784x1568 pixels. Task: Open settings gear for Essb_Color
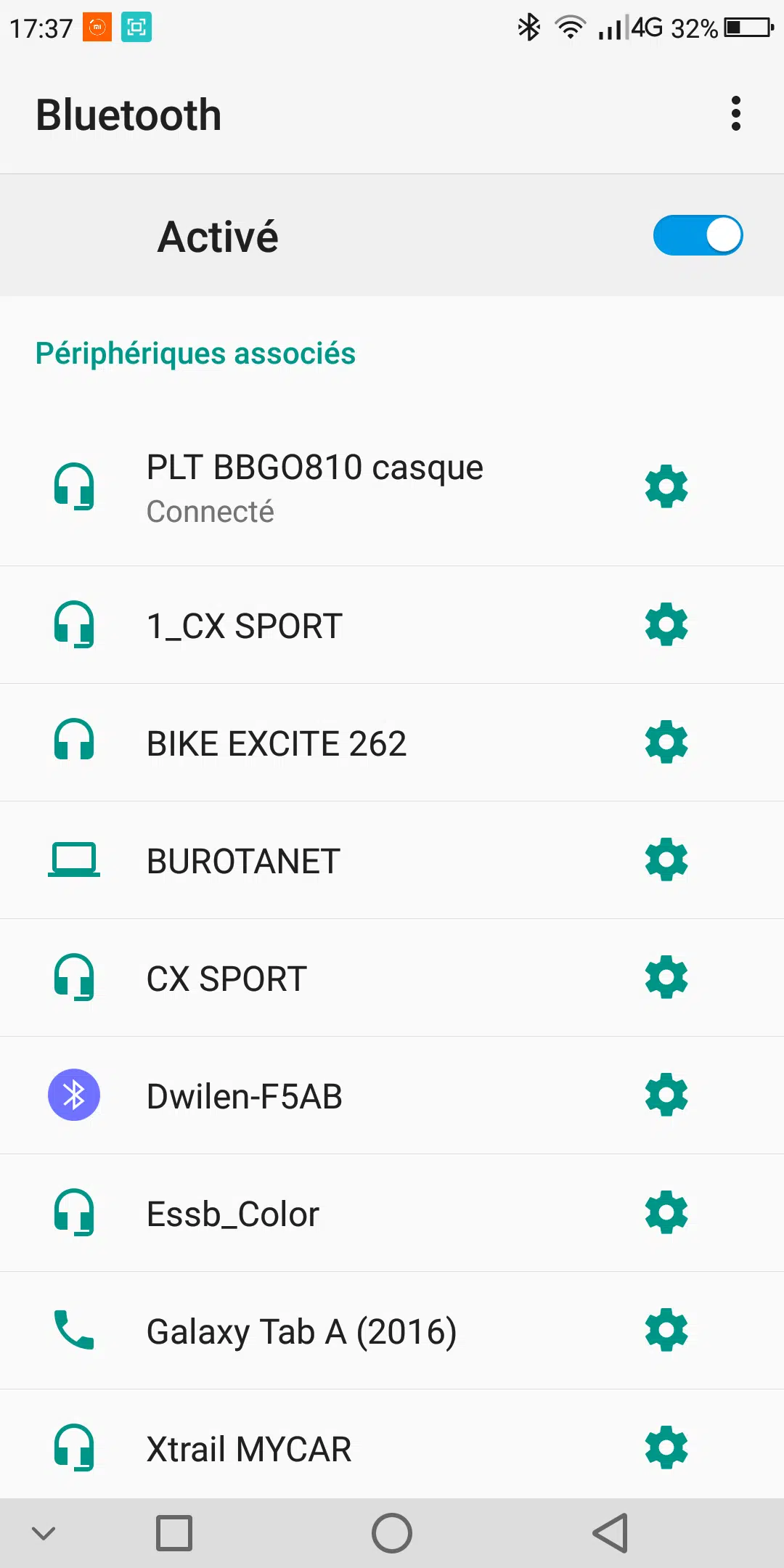[666, 1212]
